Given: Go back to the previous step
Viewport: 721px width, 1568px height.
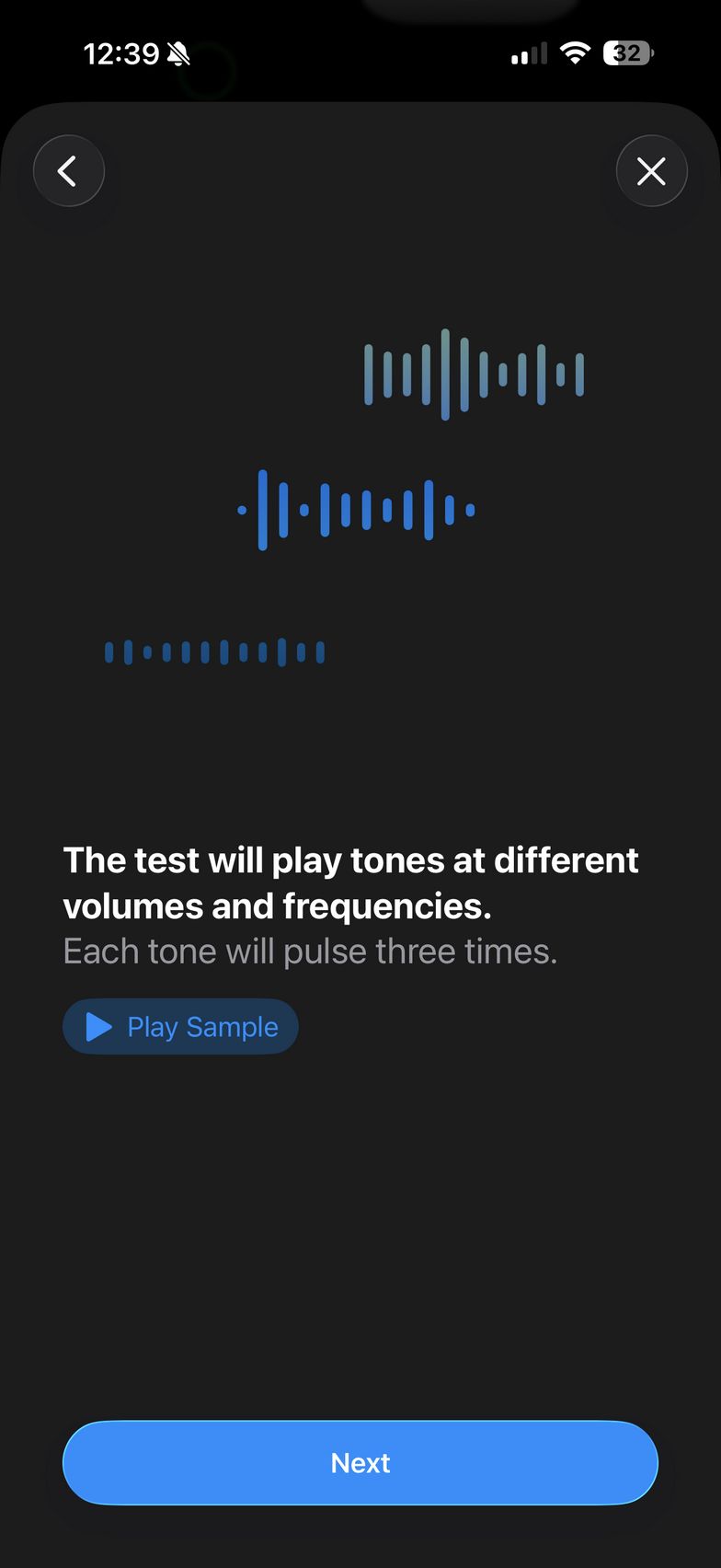Looking at the screenshot, I should [x=69, y=171].
